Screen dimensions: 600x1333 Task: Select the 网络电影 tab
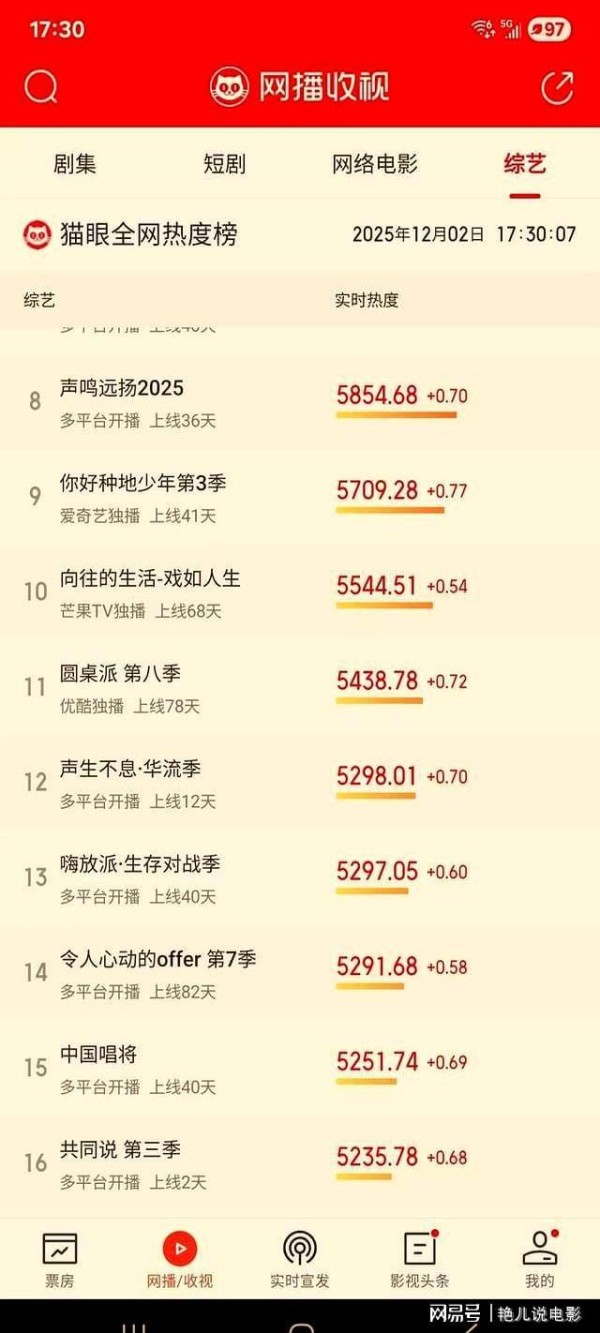pos(375,165)
